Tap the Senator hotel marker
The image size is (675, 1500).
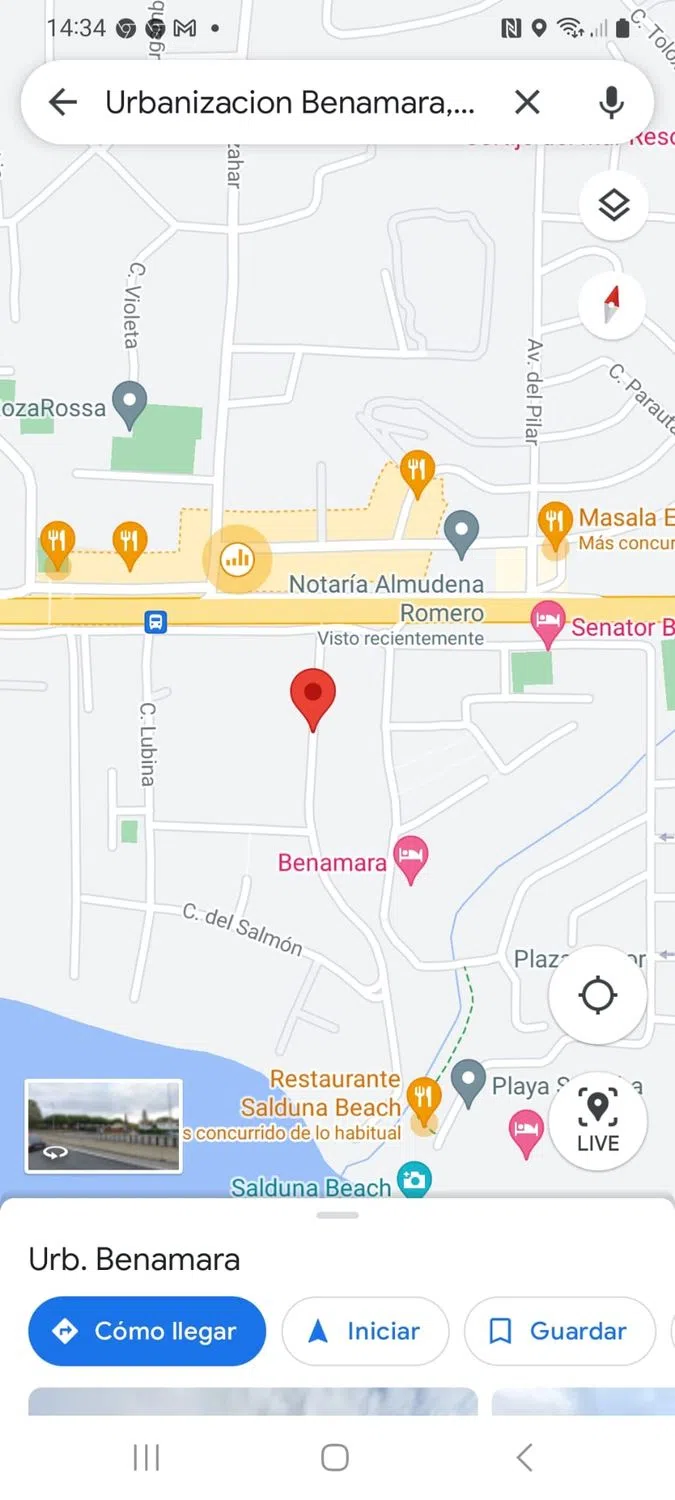point(547,623)
